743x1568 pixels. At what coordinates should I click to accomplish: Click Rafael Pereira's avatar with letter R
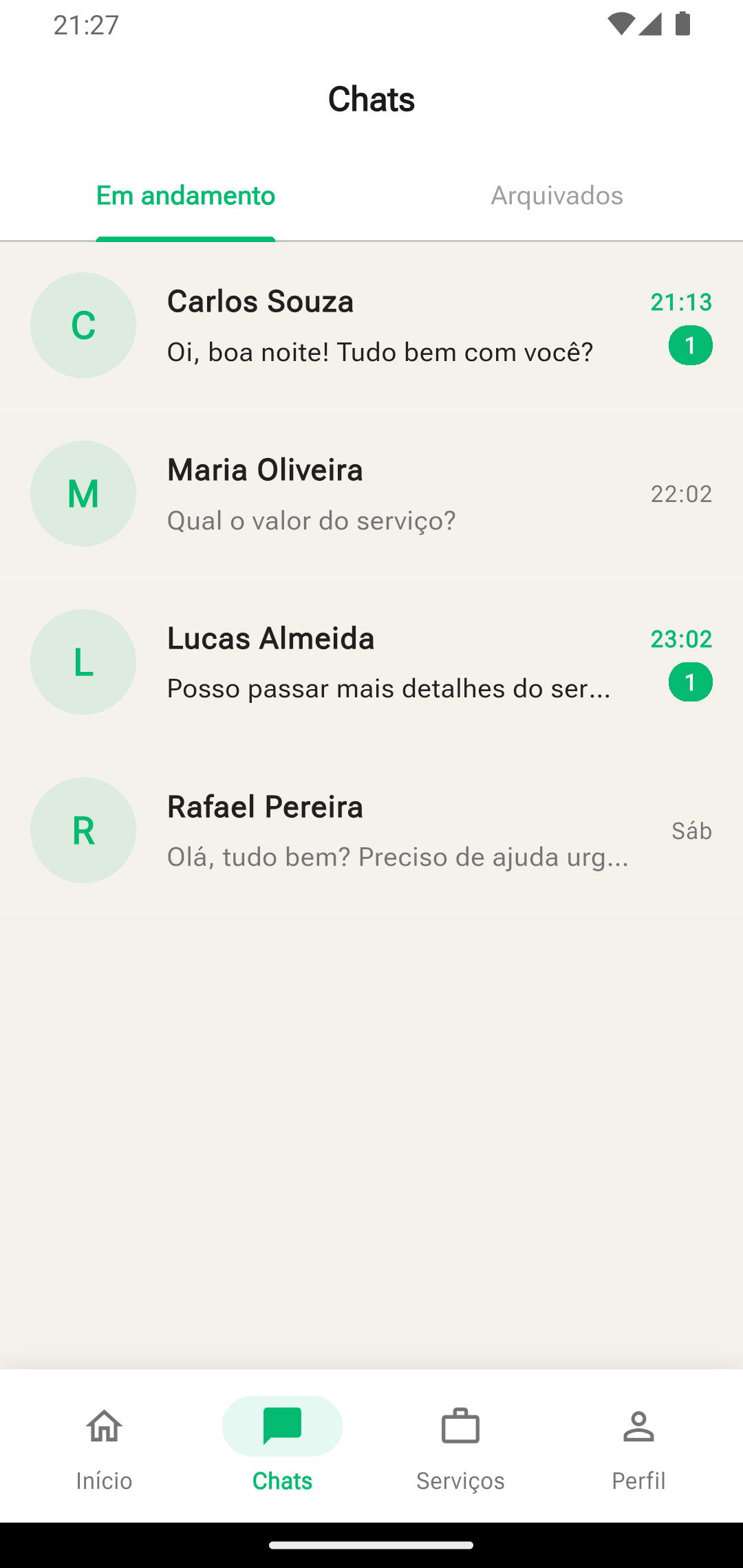pyautogui.click(x=83, y=830)
